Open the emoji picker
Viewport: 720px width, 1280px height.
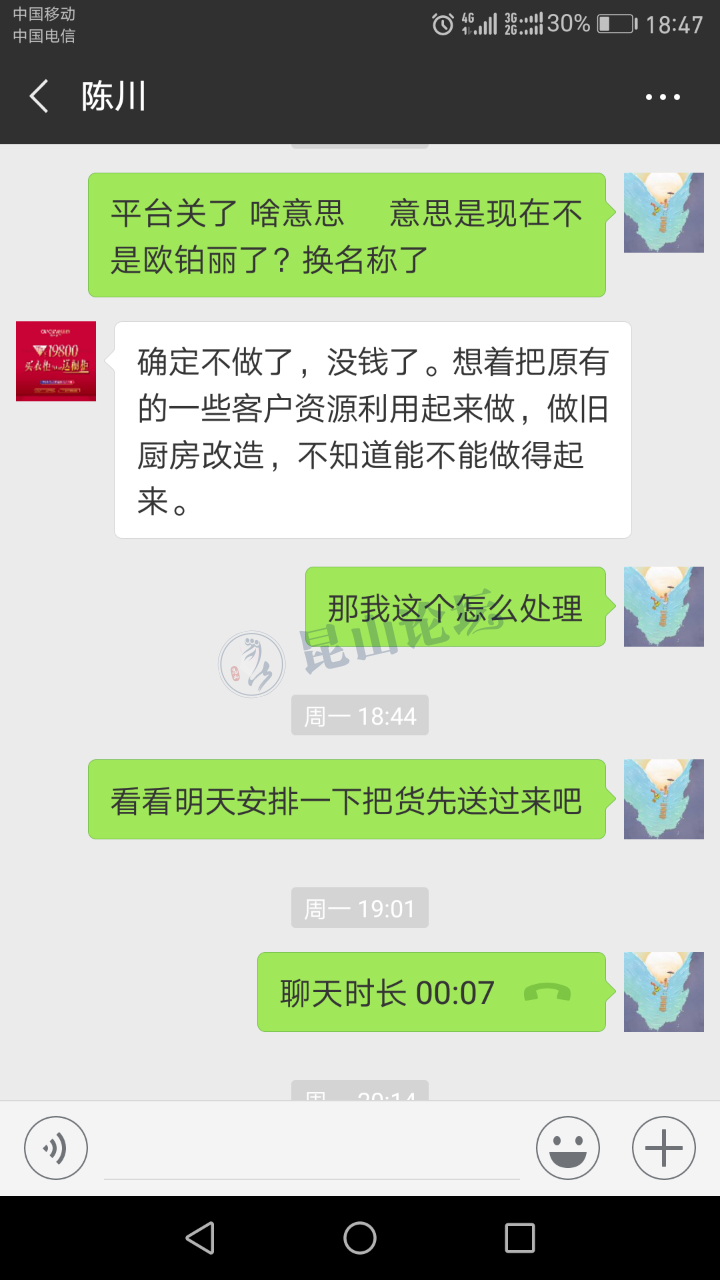pos(568,1148)
